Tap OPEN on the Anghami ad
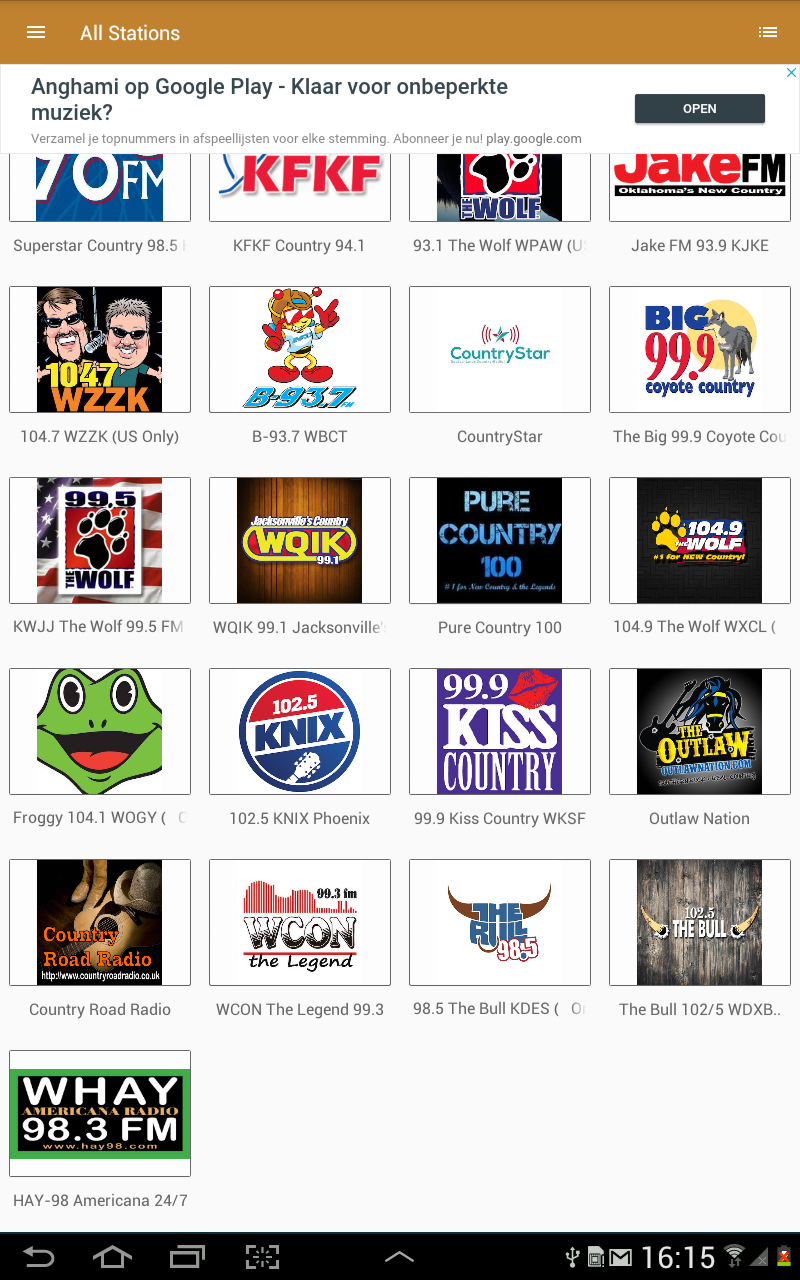This screenshot has height=1280, width=800. click(x=700, y=109)
